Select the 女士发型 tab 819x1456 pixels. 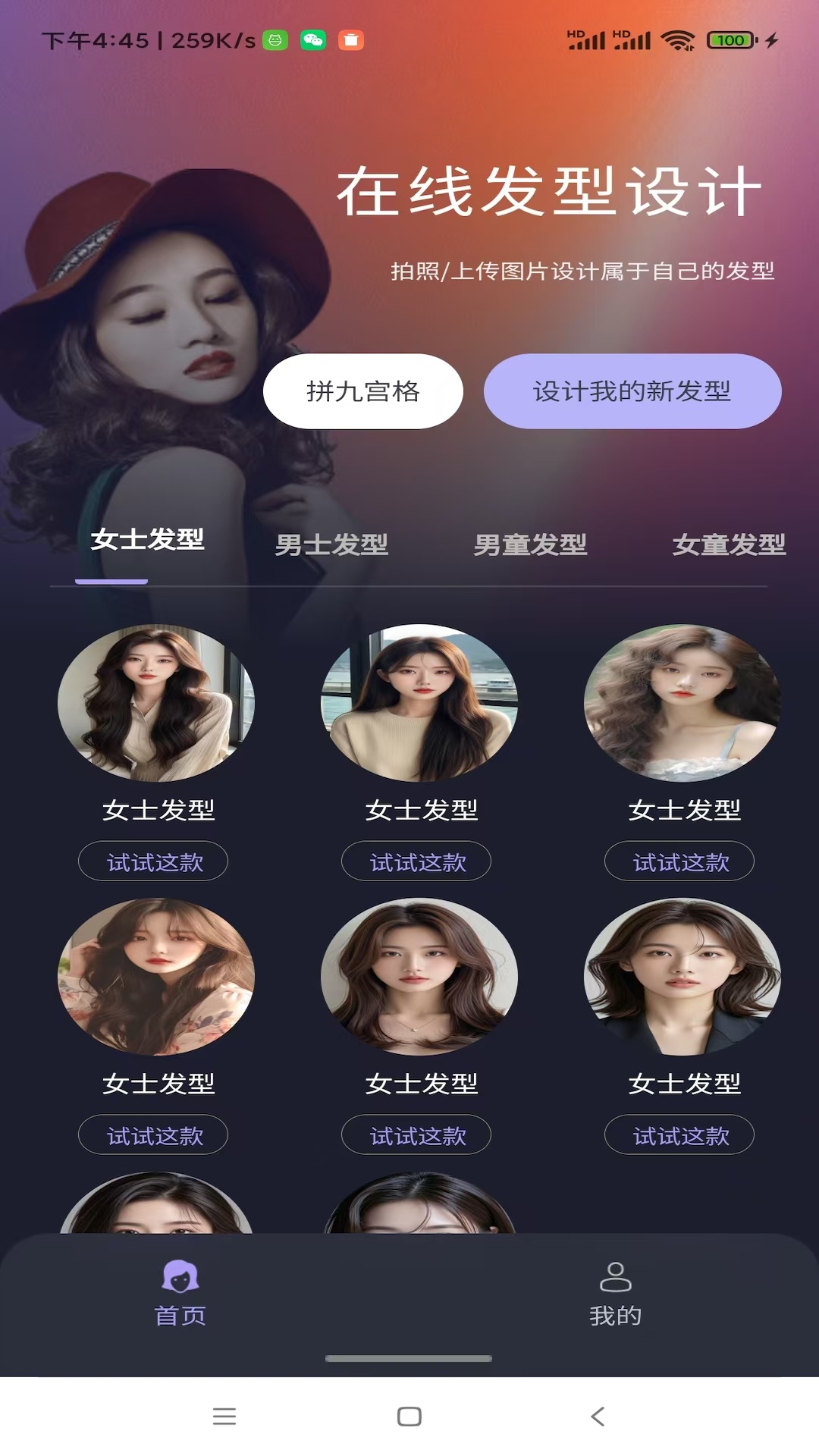pos(147,540)
